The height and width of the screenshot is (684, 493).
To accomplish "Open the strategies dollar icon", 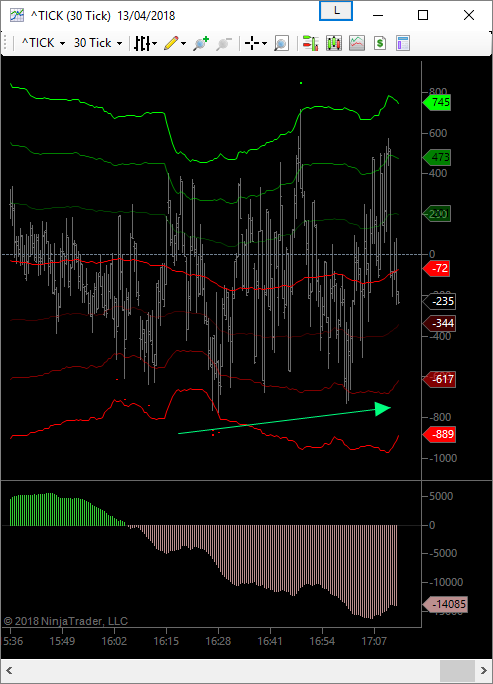I will click(x=380, y=43).
